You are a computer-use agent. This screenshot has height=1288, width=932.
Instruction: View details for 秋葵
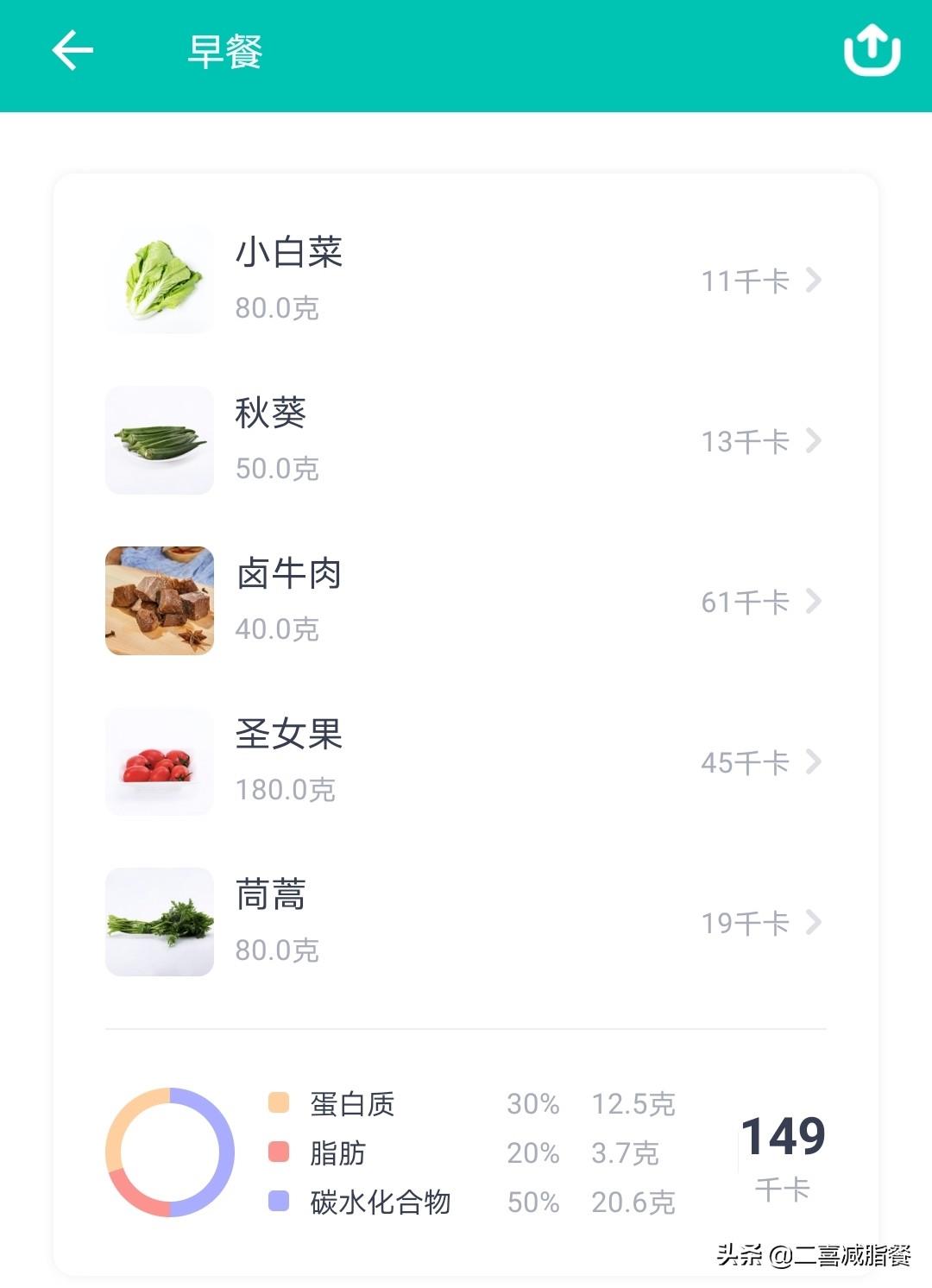point(464,440)
